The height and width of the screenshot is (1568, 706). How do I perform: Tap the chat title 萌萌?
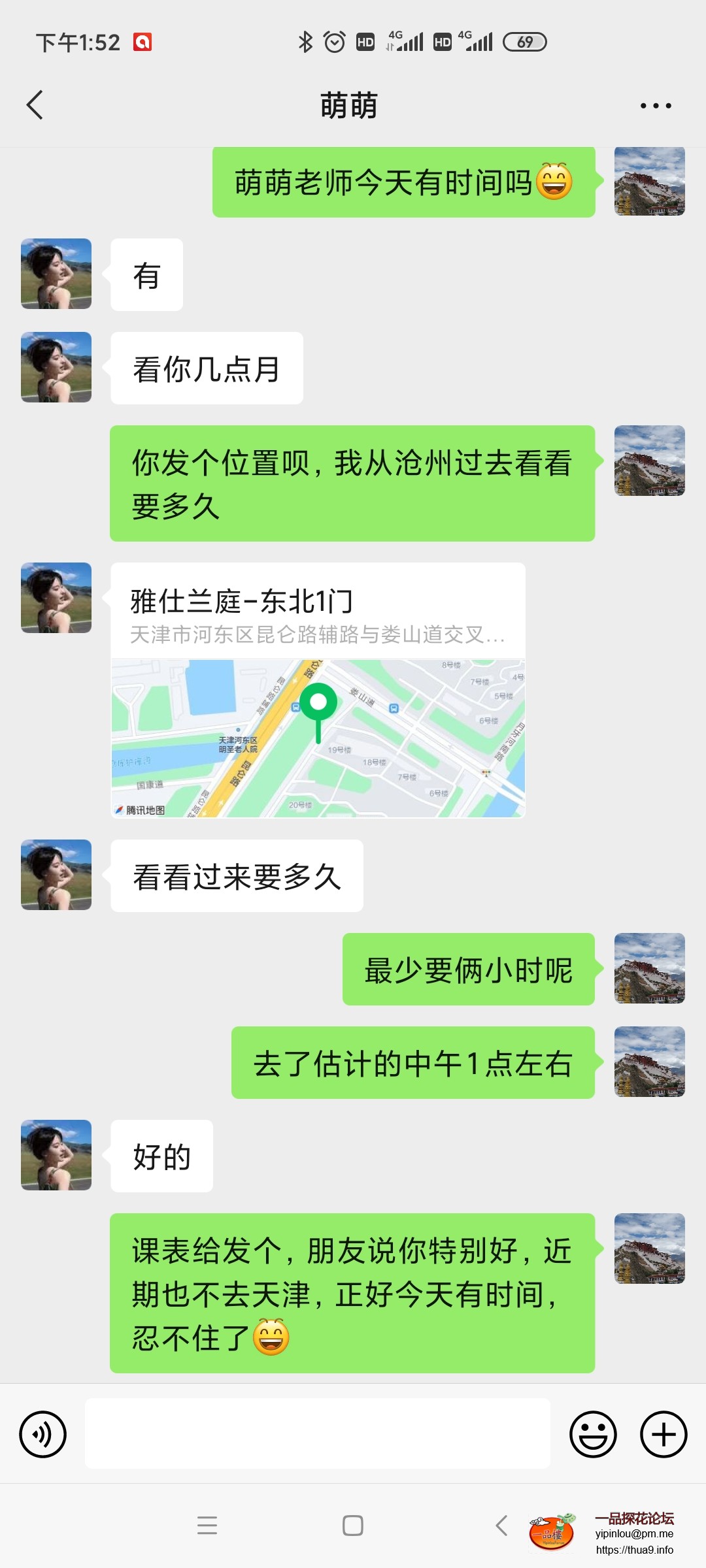(352, 105)
